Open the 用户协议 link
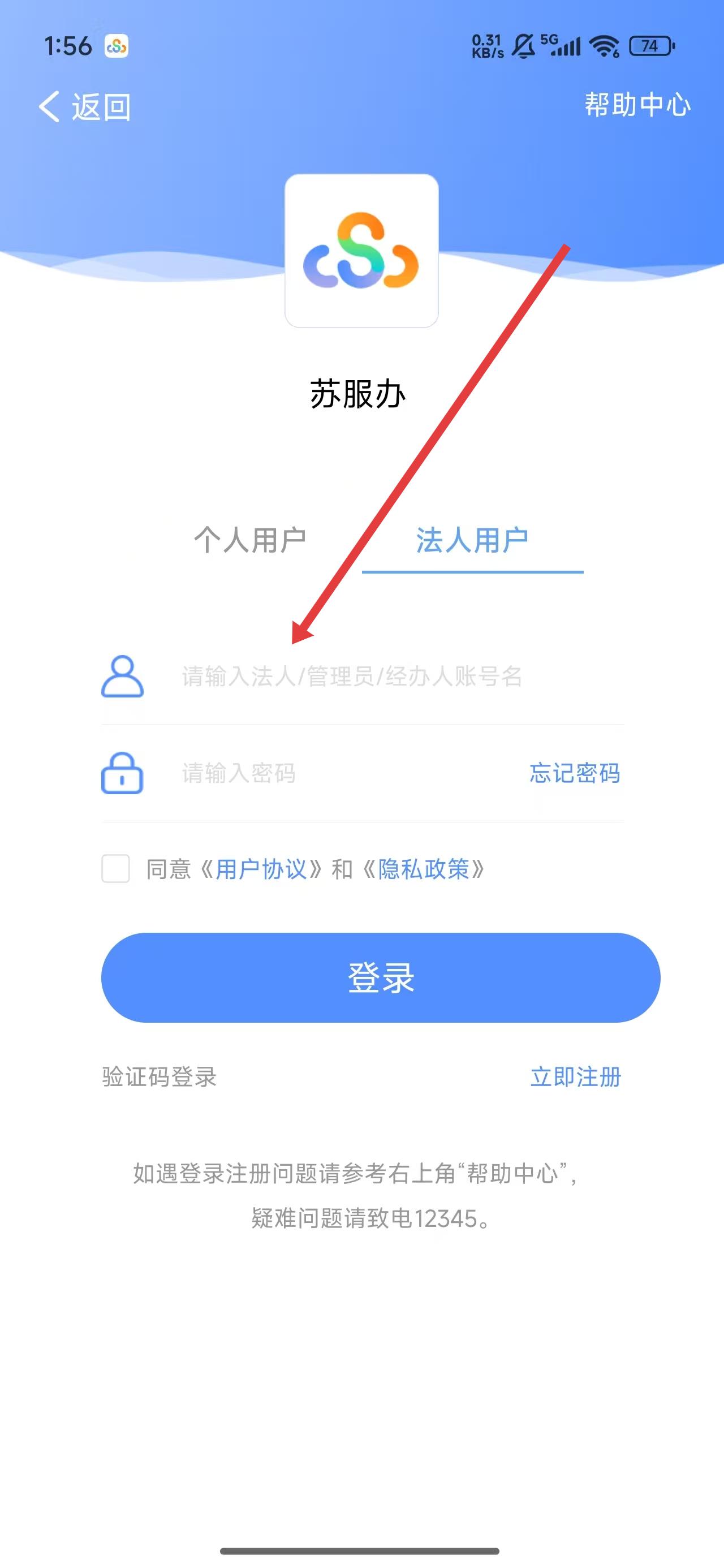 click(x=261, y=869)
